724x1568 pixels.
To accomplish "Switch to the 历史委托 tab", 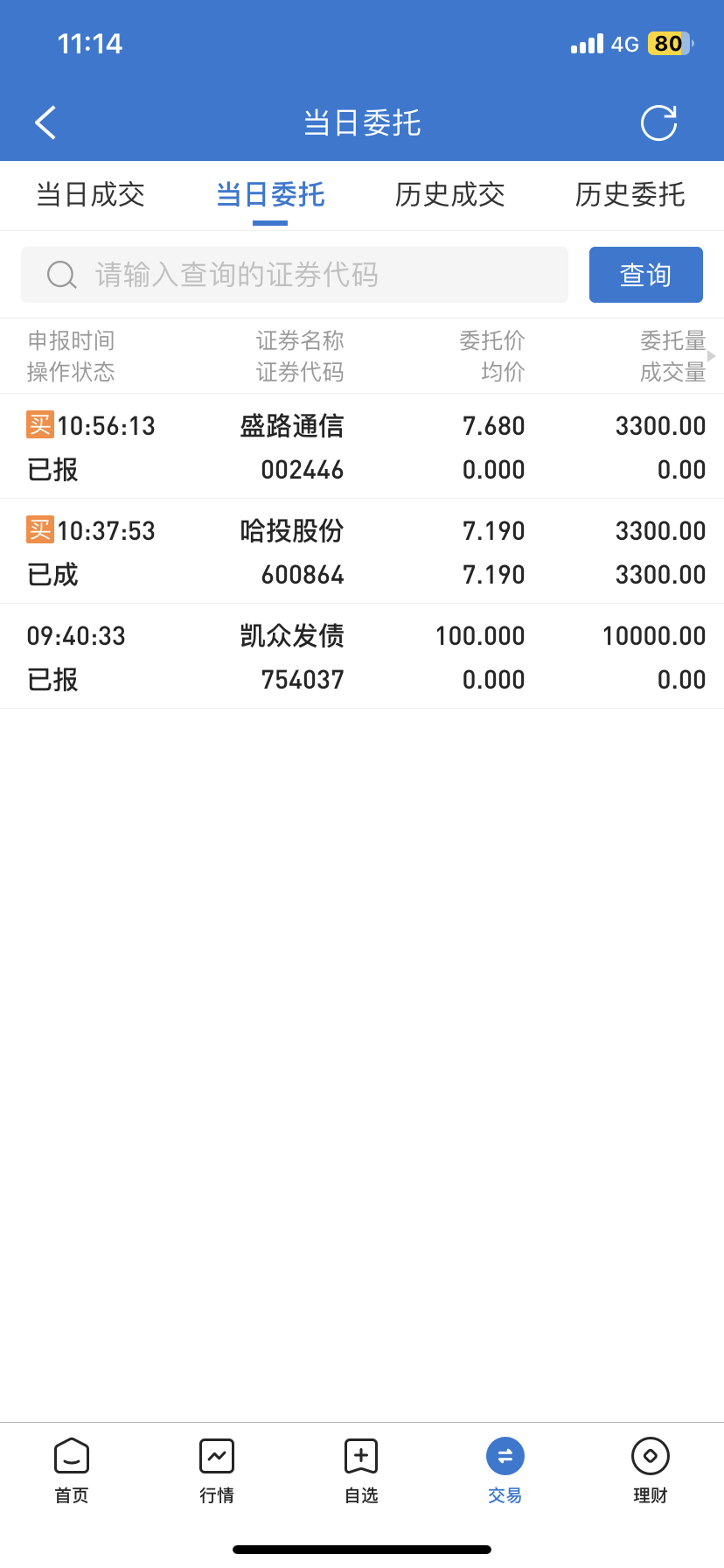I will (x=630, y=194).
